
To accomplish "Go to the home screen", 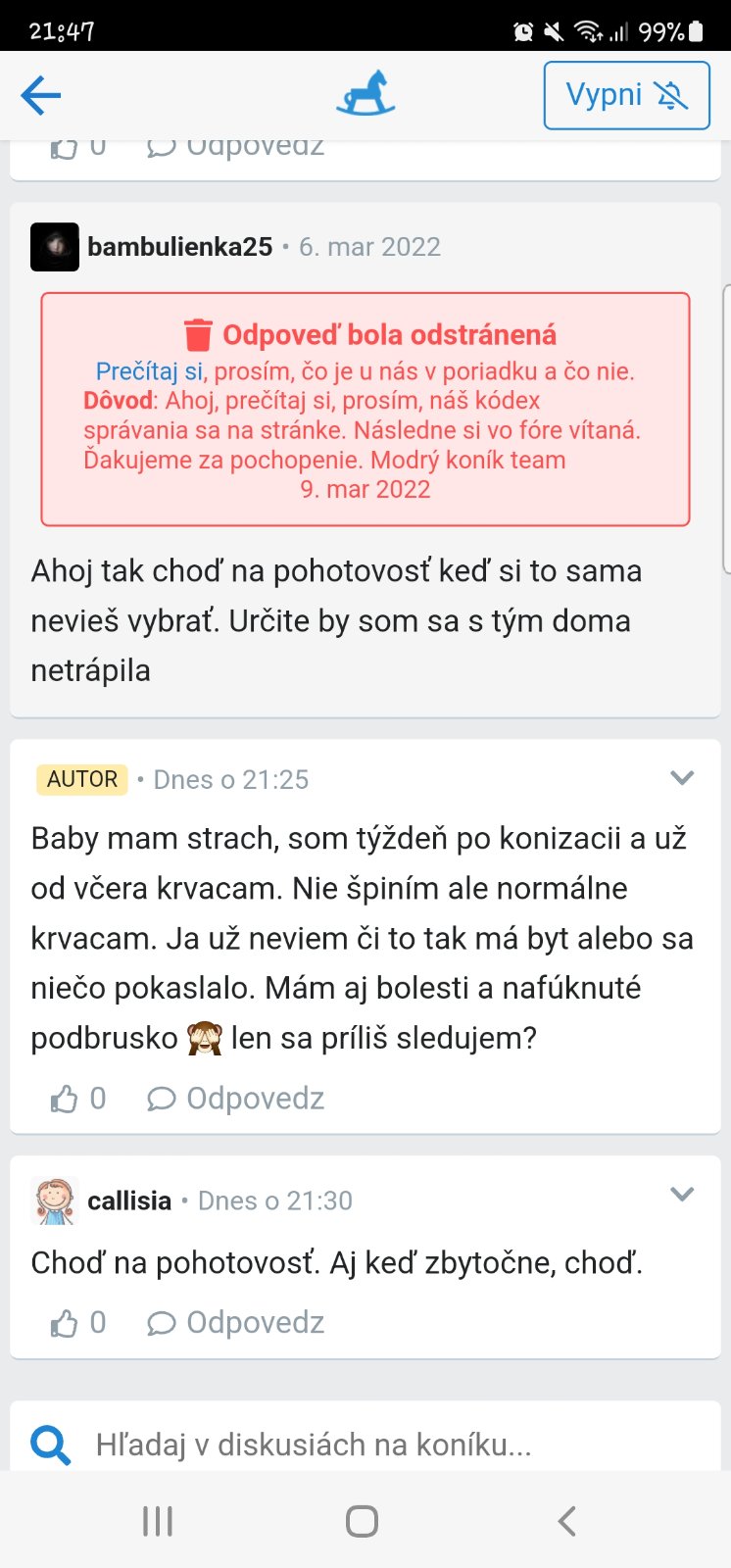I will (x=362, y=1521).
